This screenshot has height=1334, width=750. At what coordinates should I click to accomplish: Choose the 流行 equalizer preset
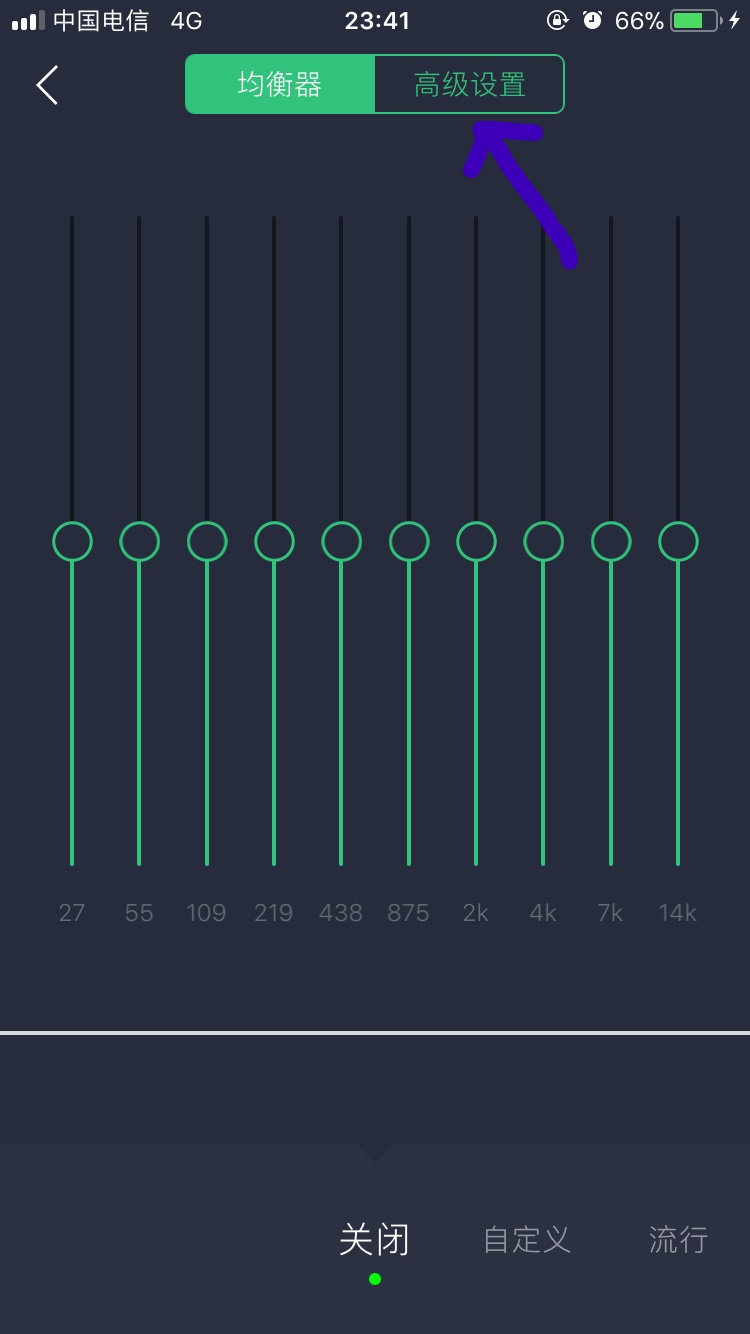678,1240
